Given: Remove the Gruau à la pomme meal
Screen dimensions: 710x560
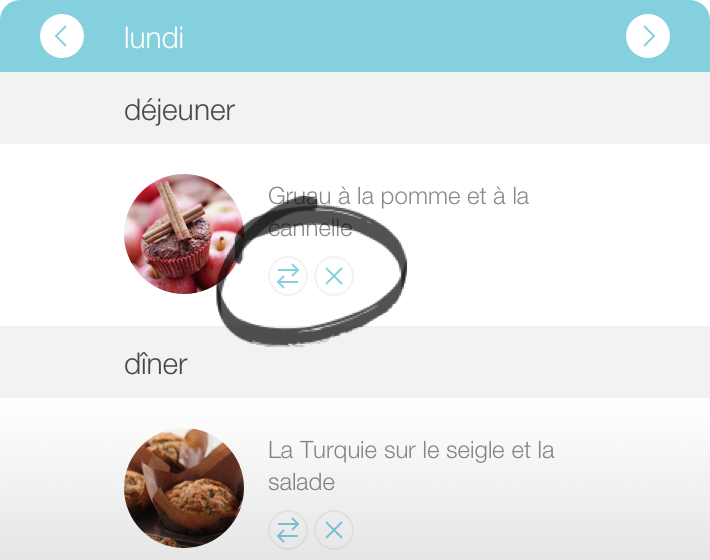Looking at the screenshot, I should pyautogui.click(x=334, y=276).
